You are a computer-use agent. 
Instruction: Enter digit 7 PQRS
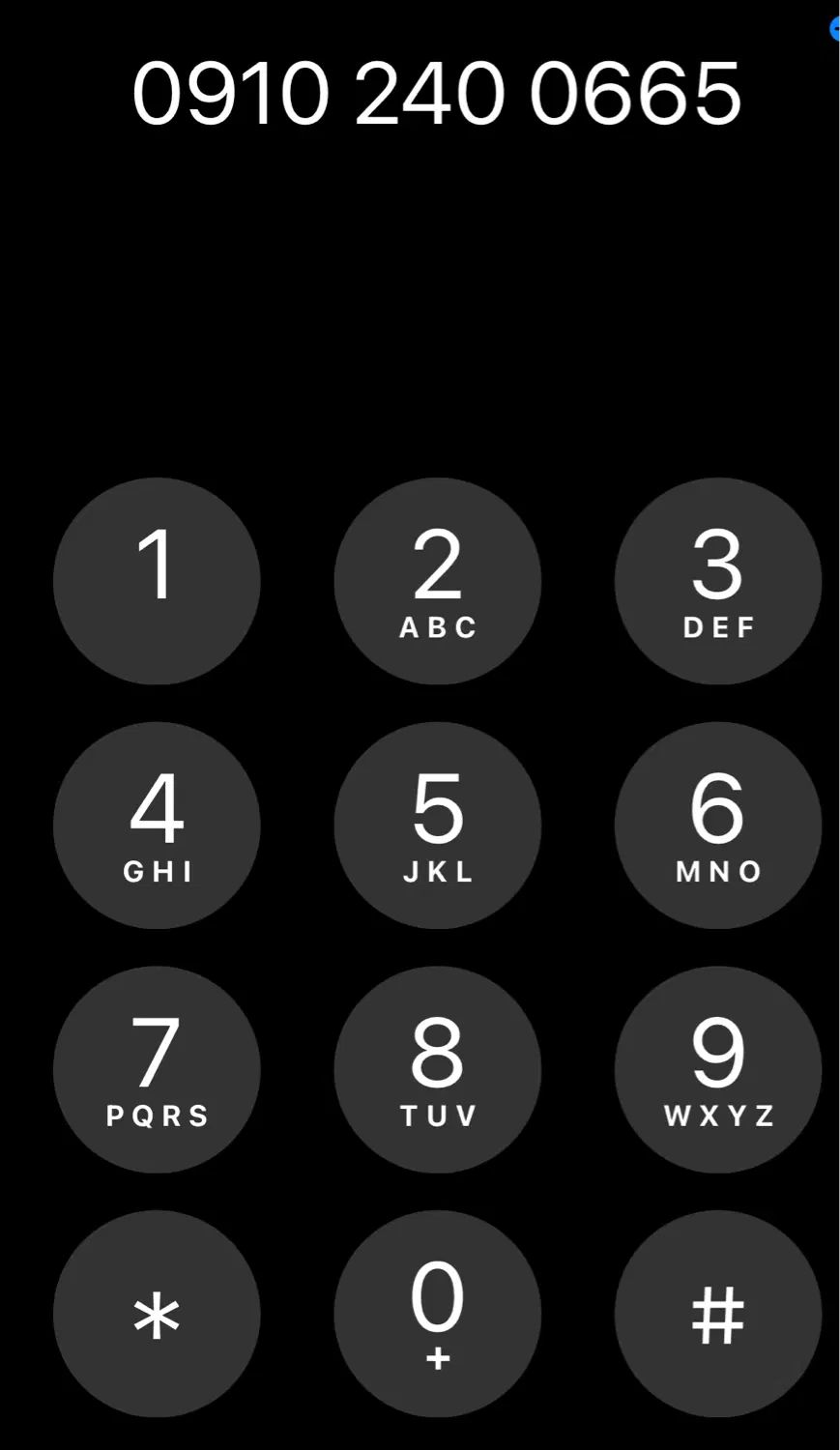[157, 1069]
